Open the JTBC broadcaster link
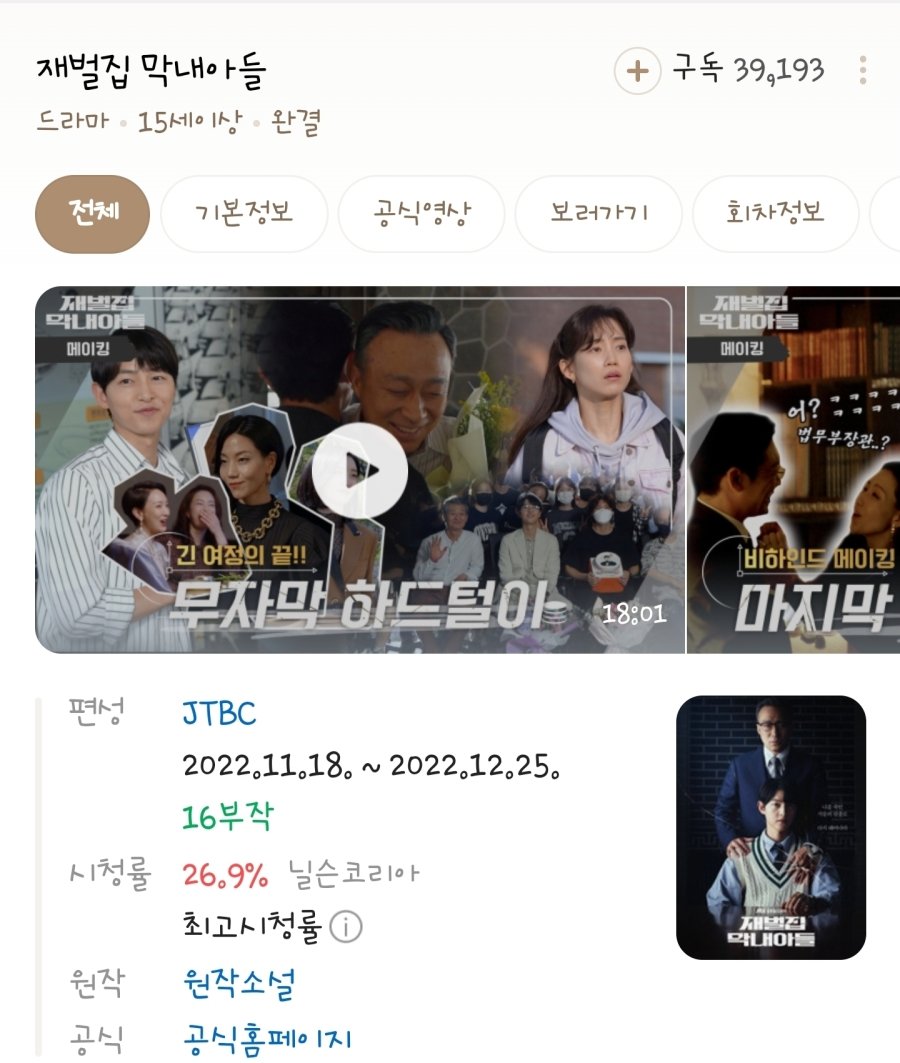Viewport: 900px width, 1063px height. [x=219, y=714]
